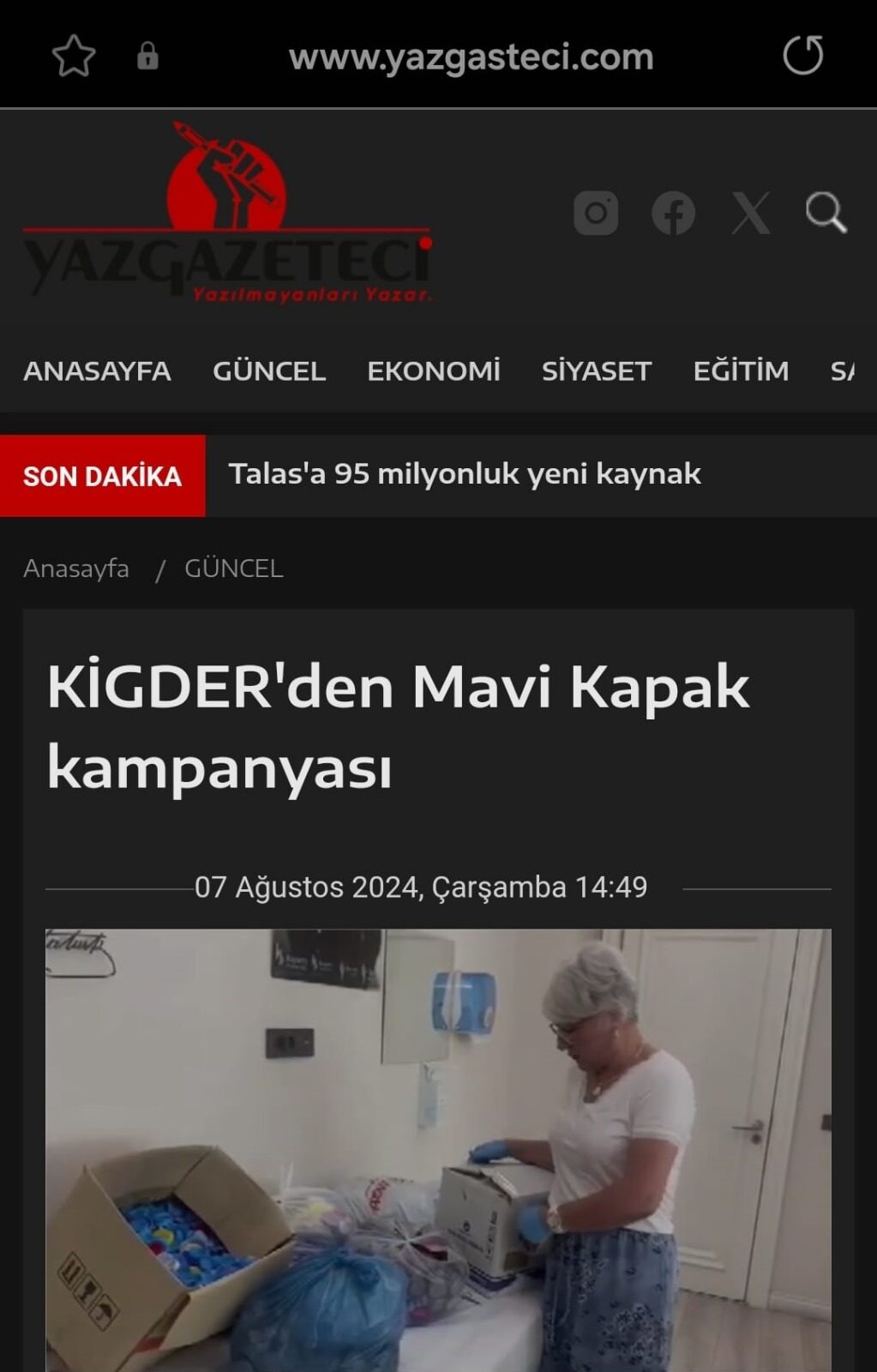The image size is (877, 1372).
Task: Open the site search
Action: coord(826,213)
